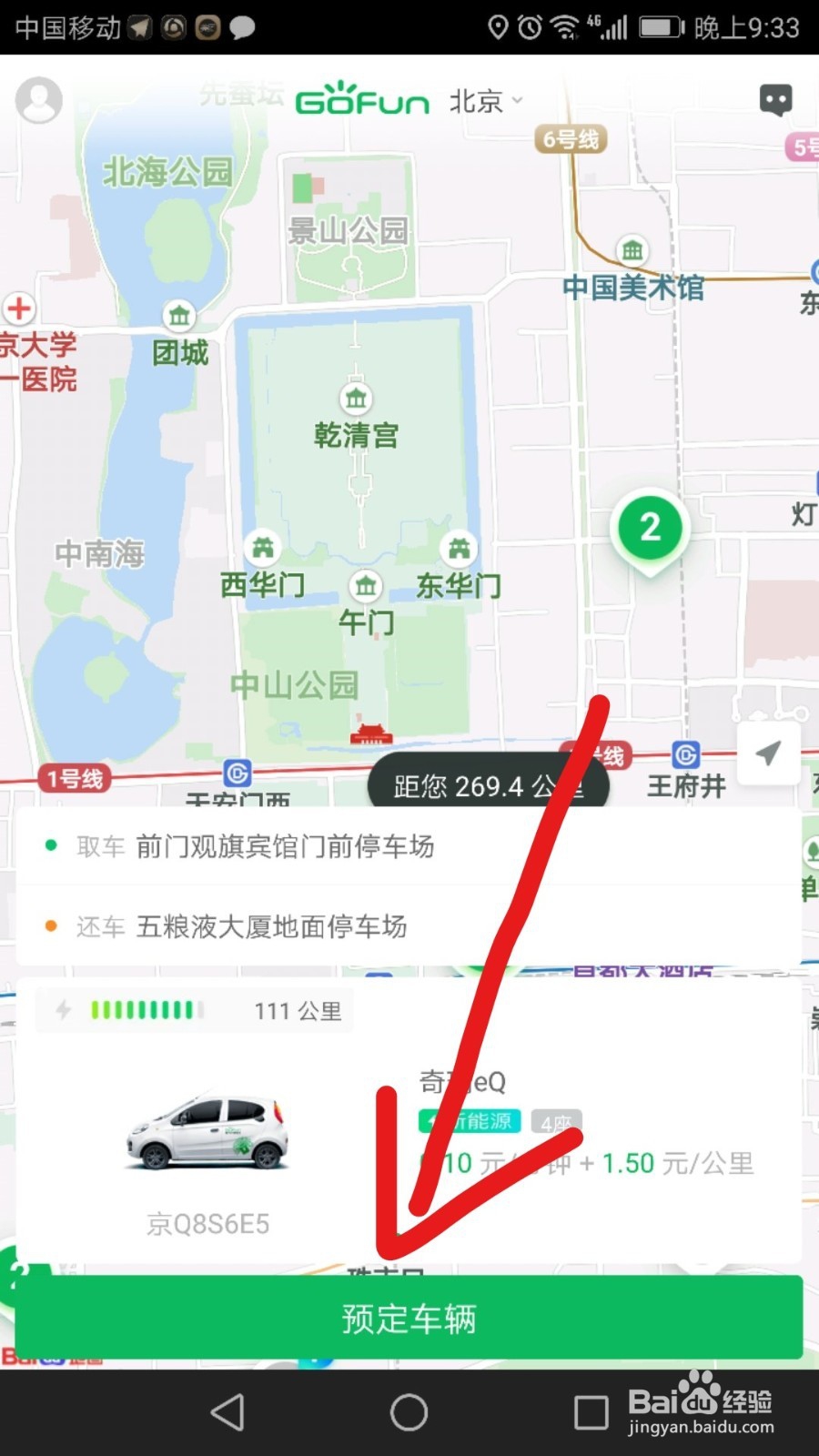
Task: Tap the locate-me arrow on the map
Action: (769, 753)
